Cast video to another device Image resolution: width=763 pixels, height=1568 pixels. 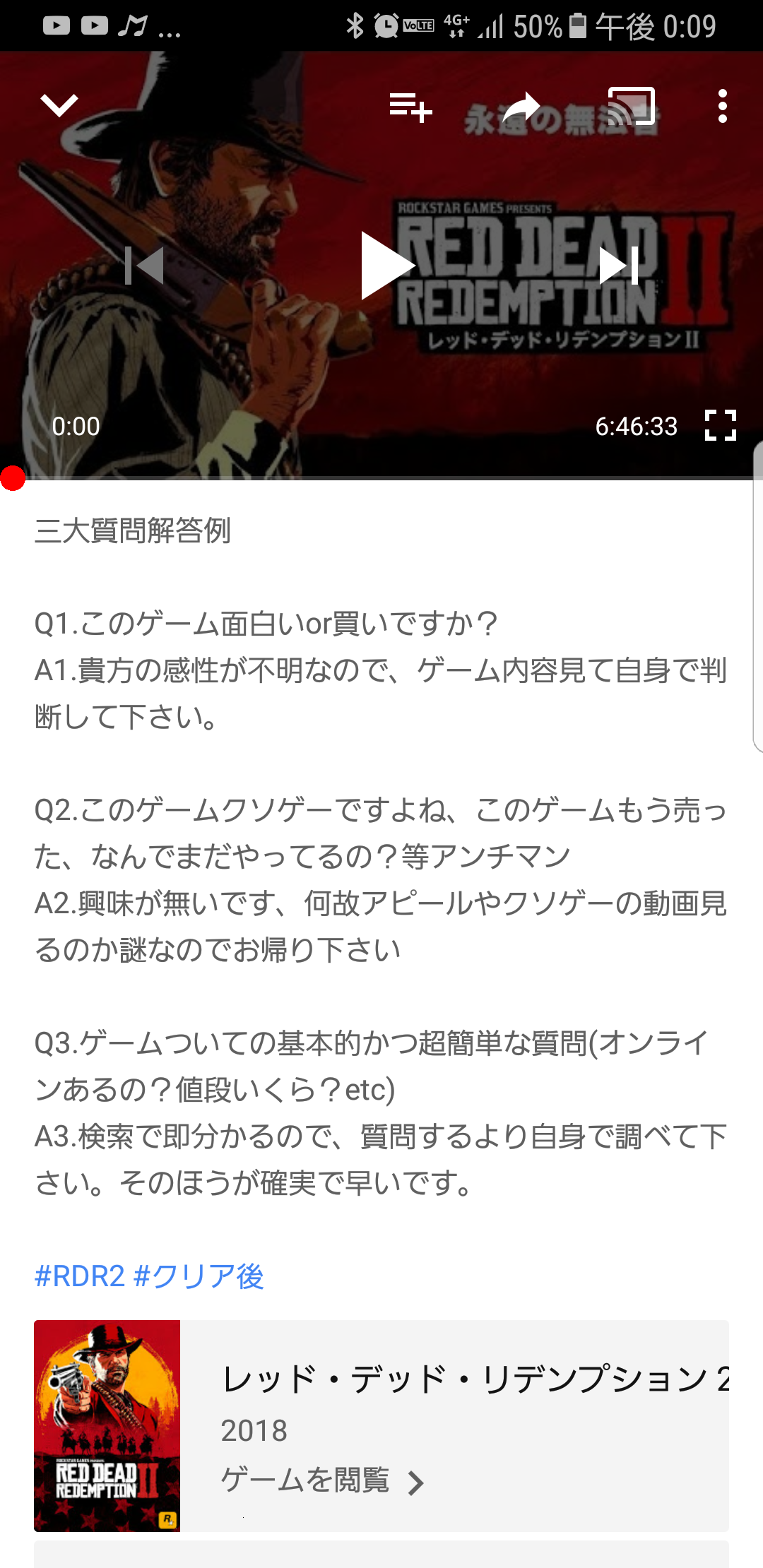point(632,106)
